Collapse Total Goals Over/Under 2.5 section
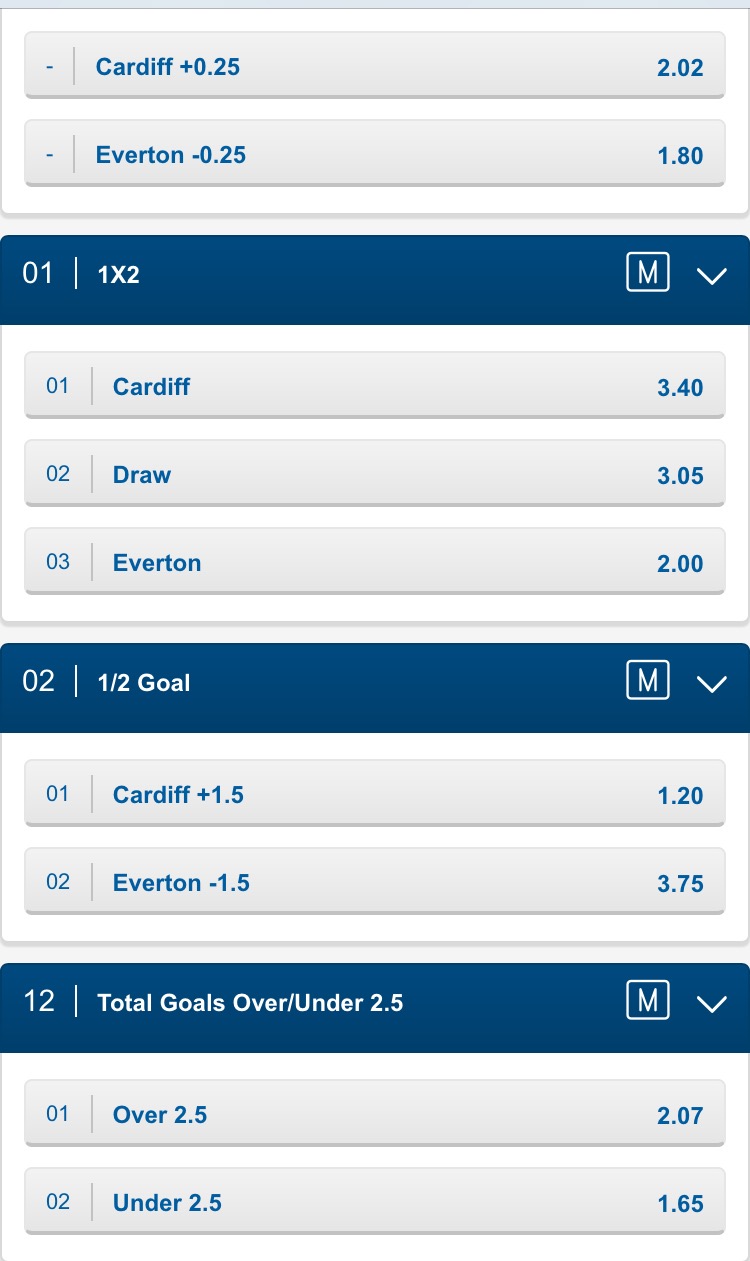 (x=712, y=1003)
